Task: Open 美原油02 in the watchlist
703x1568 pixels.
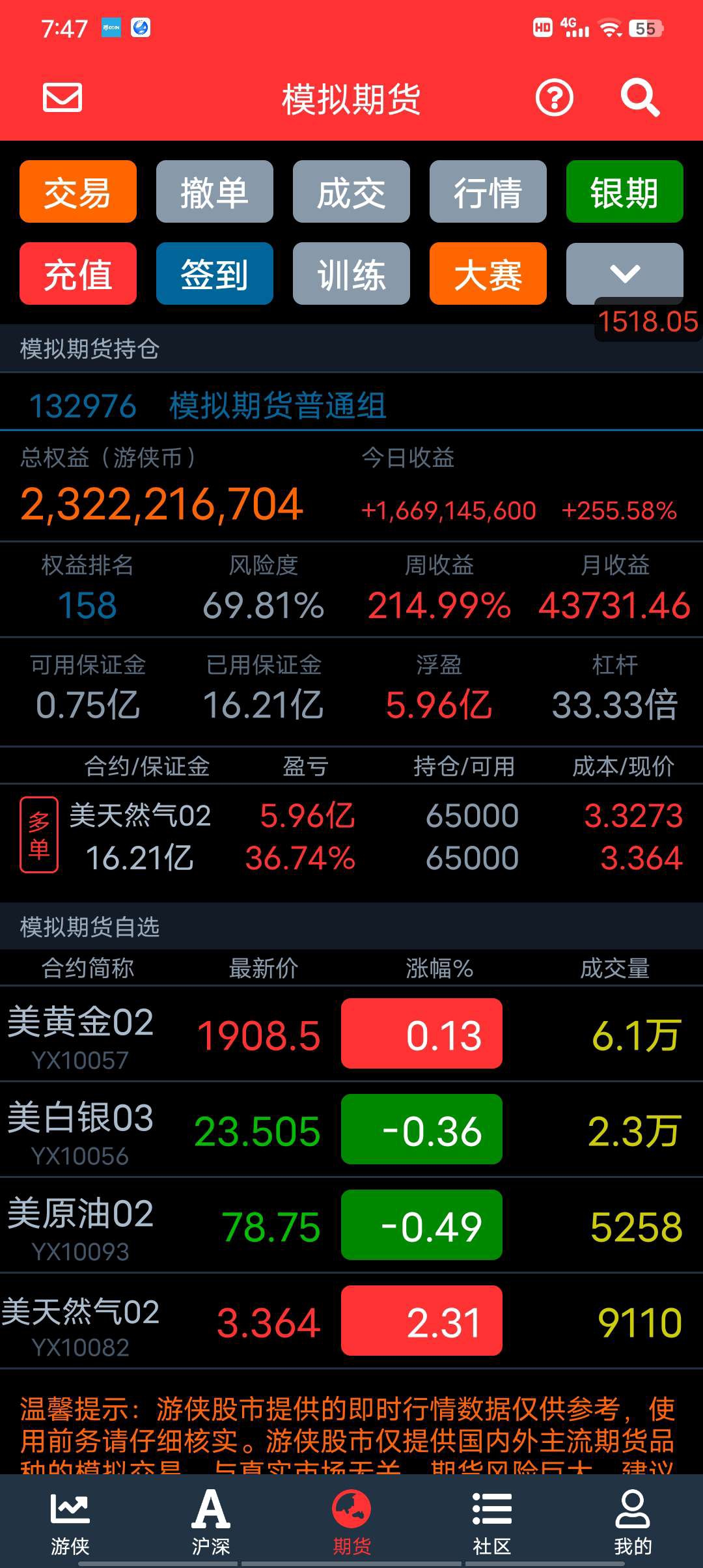Action: tap(351, 1225)
